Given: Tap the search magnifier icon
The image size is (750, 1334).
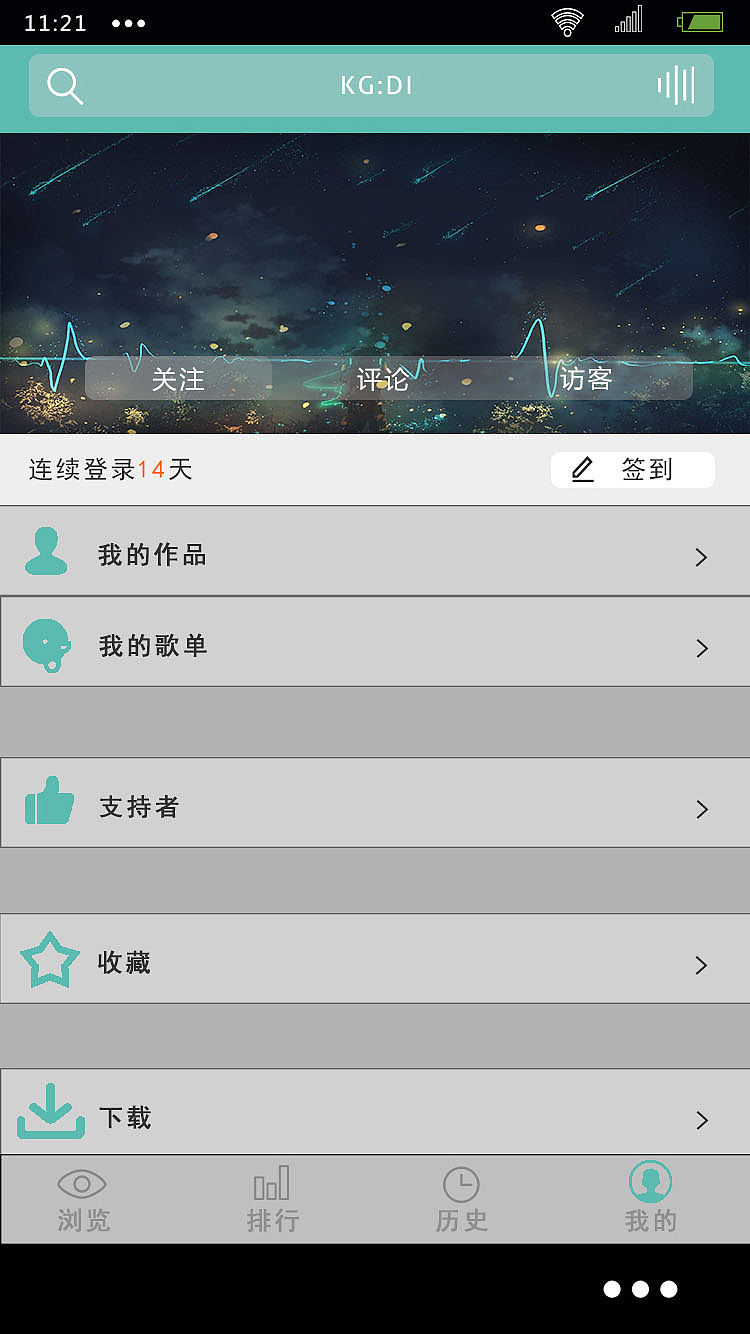Looking at the screenshot, I should [x=64, y=85].
